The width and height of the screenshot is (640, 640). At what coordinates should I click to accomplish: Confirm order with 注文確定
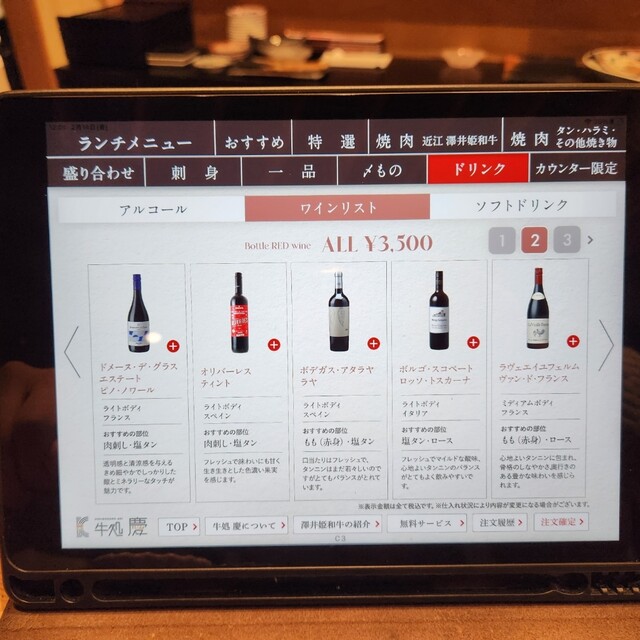point(561,521)
